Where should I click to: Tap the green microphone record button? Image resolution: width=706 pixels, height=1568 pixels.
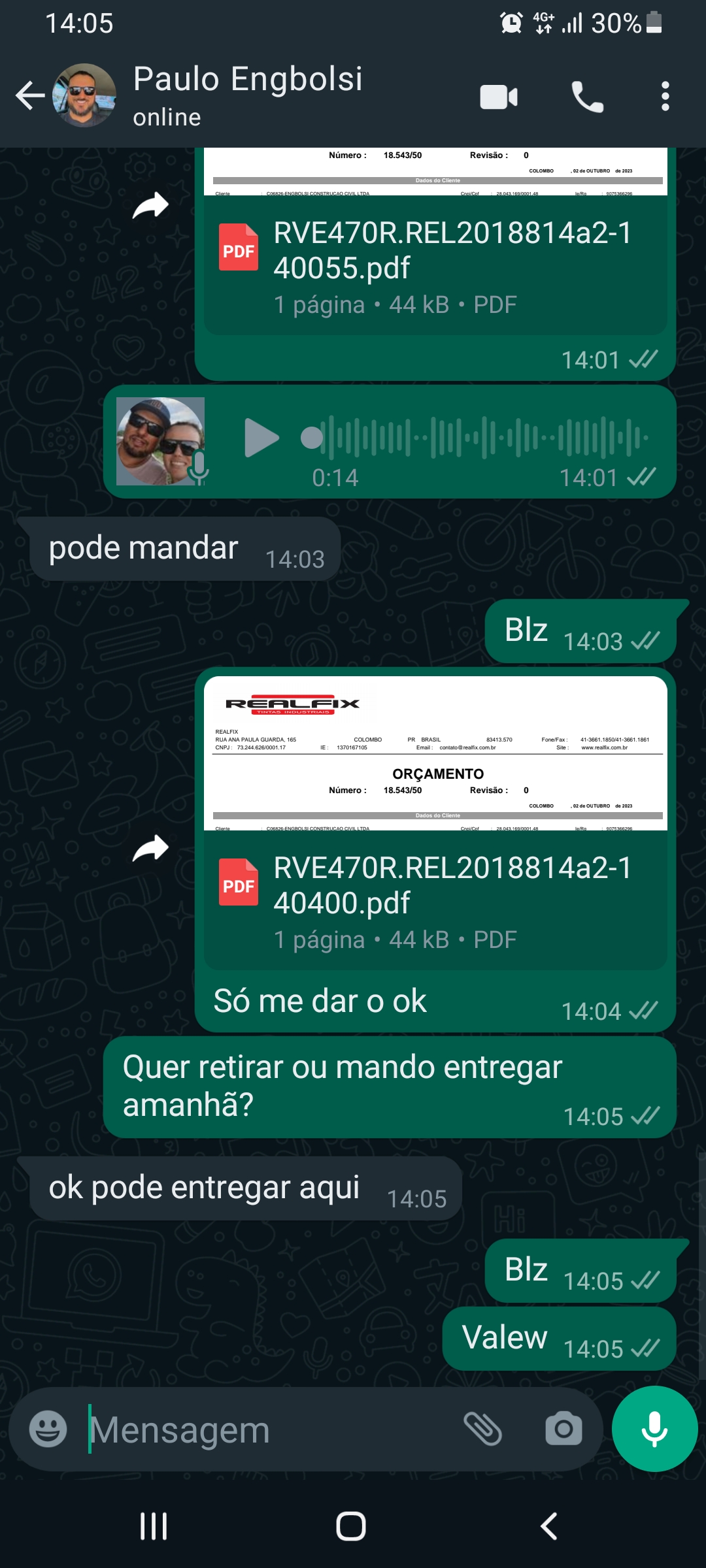tap(654, 1429)
